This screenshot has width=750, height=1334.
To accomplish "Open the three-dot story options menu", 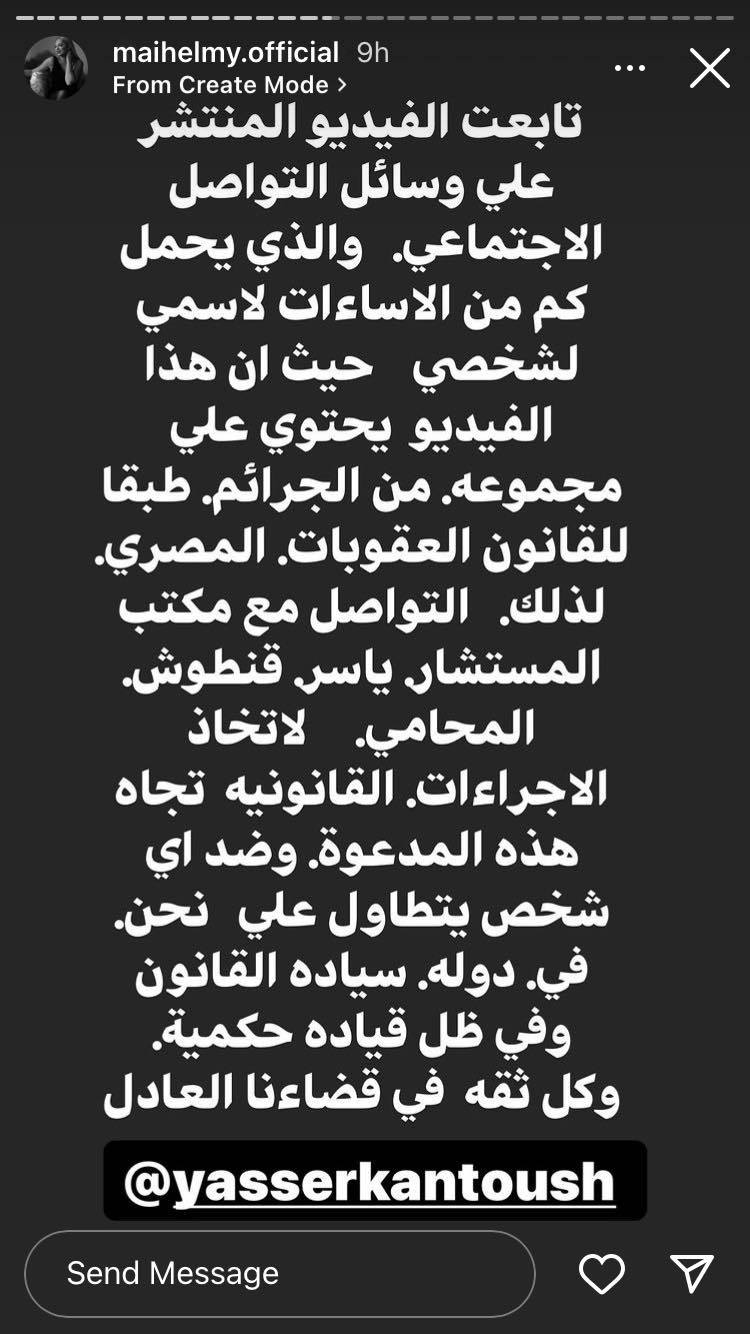I will [630, 68].
